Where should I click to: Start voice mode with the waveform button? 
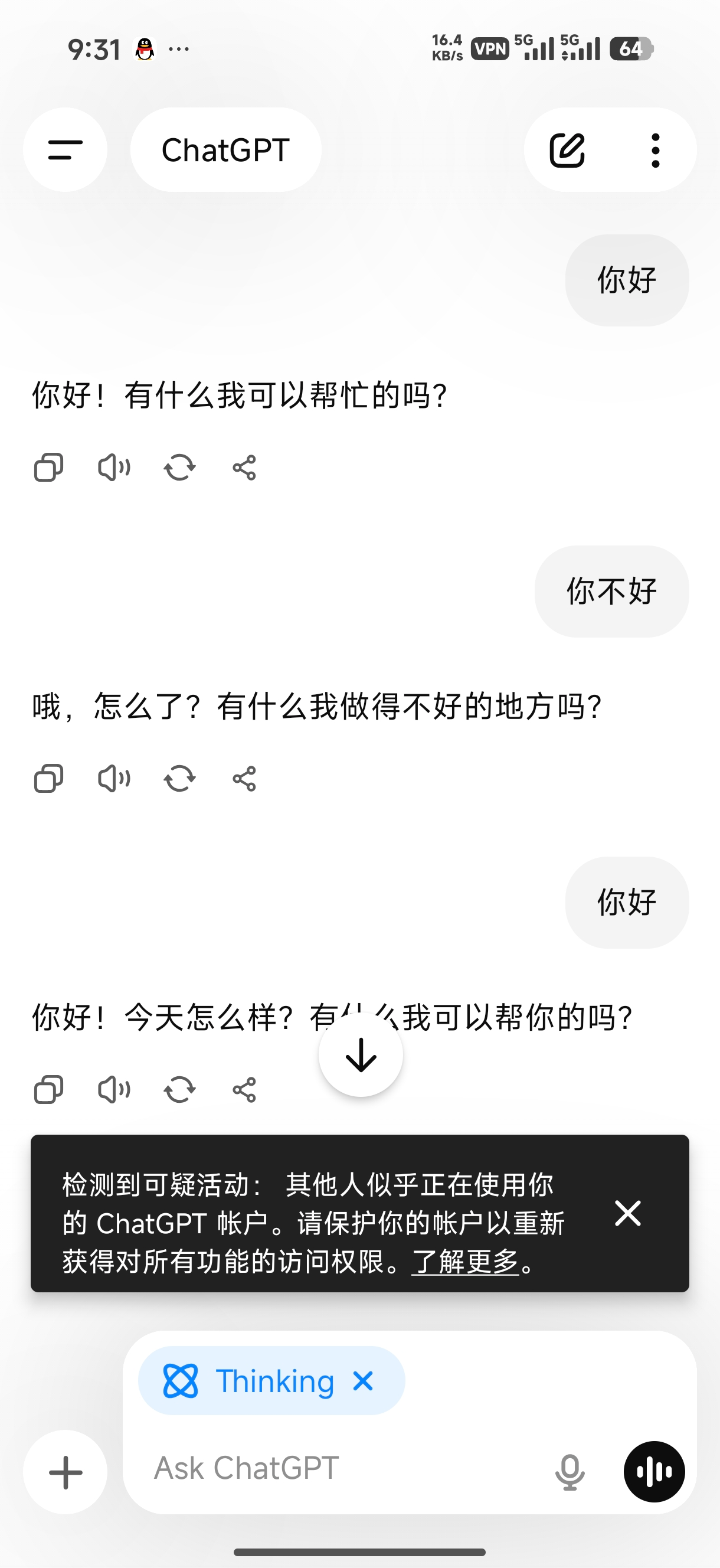point(654,1472)
